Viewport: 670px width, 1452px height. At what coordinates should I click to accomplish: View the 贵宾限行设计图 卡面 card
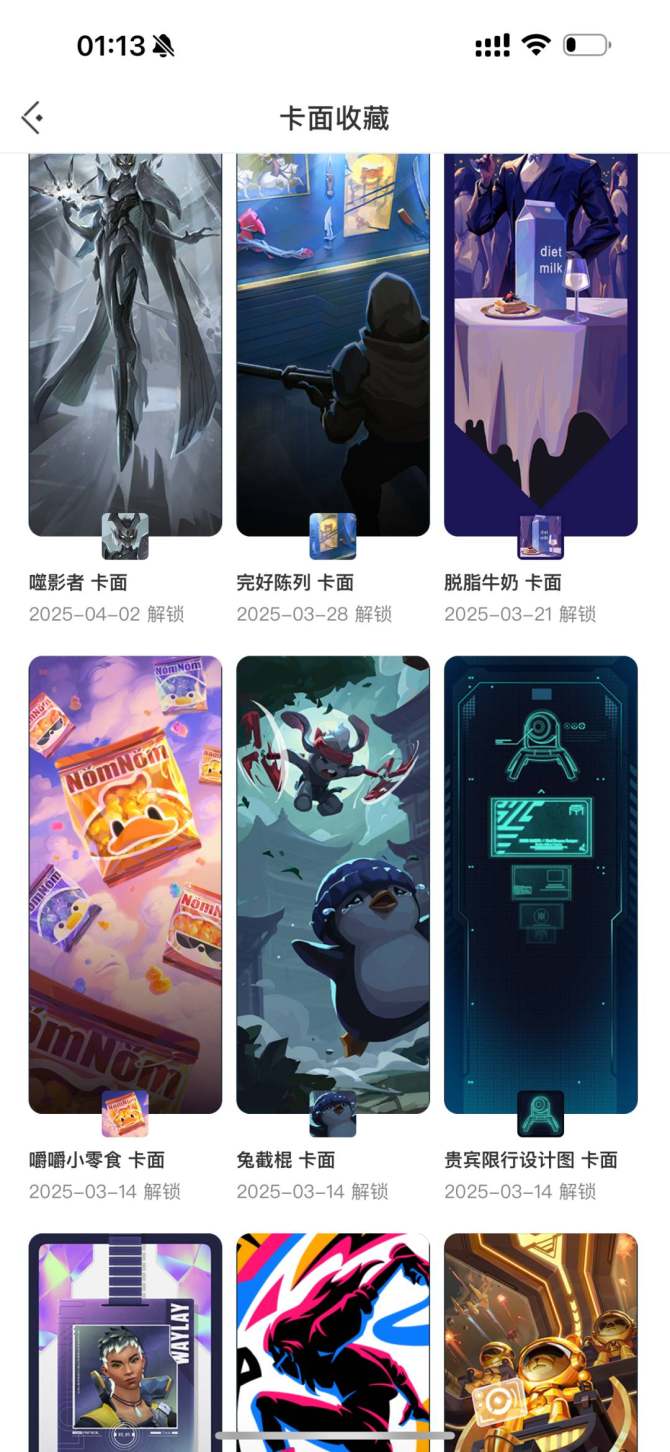coord(541,885)
